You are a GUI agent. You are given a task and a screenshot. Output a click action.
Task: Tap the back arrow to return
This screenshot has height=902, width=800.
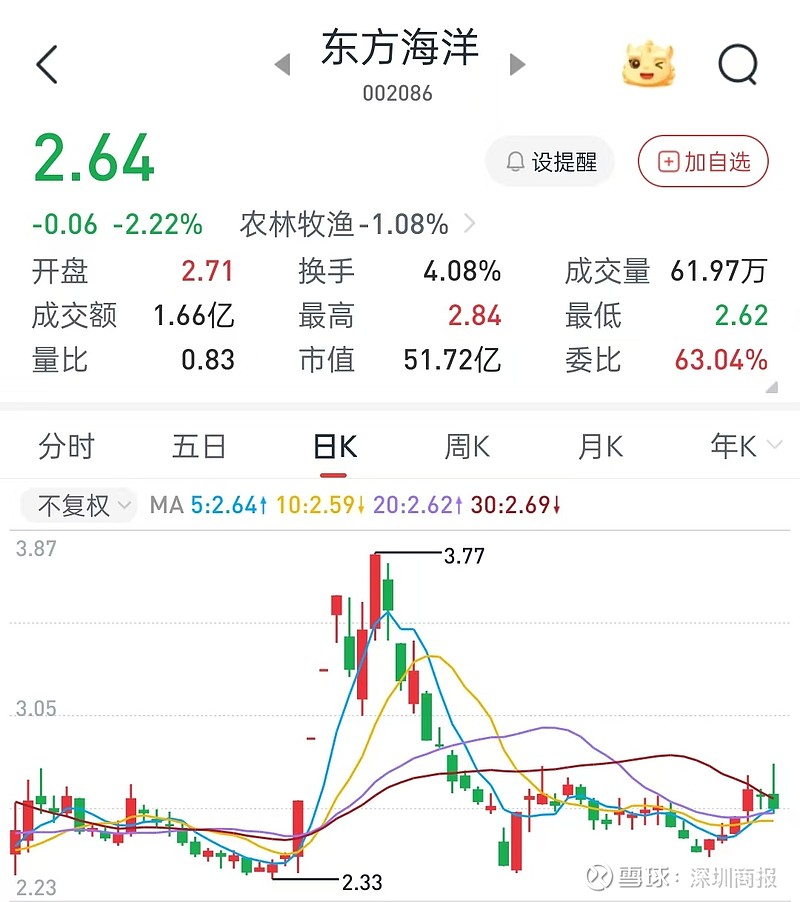(44, 63)
